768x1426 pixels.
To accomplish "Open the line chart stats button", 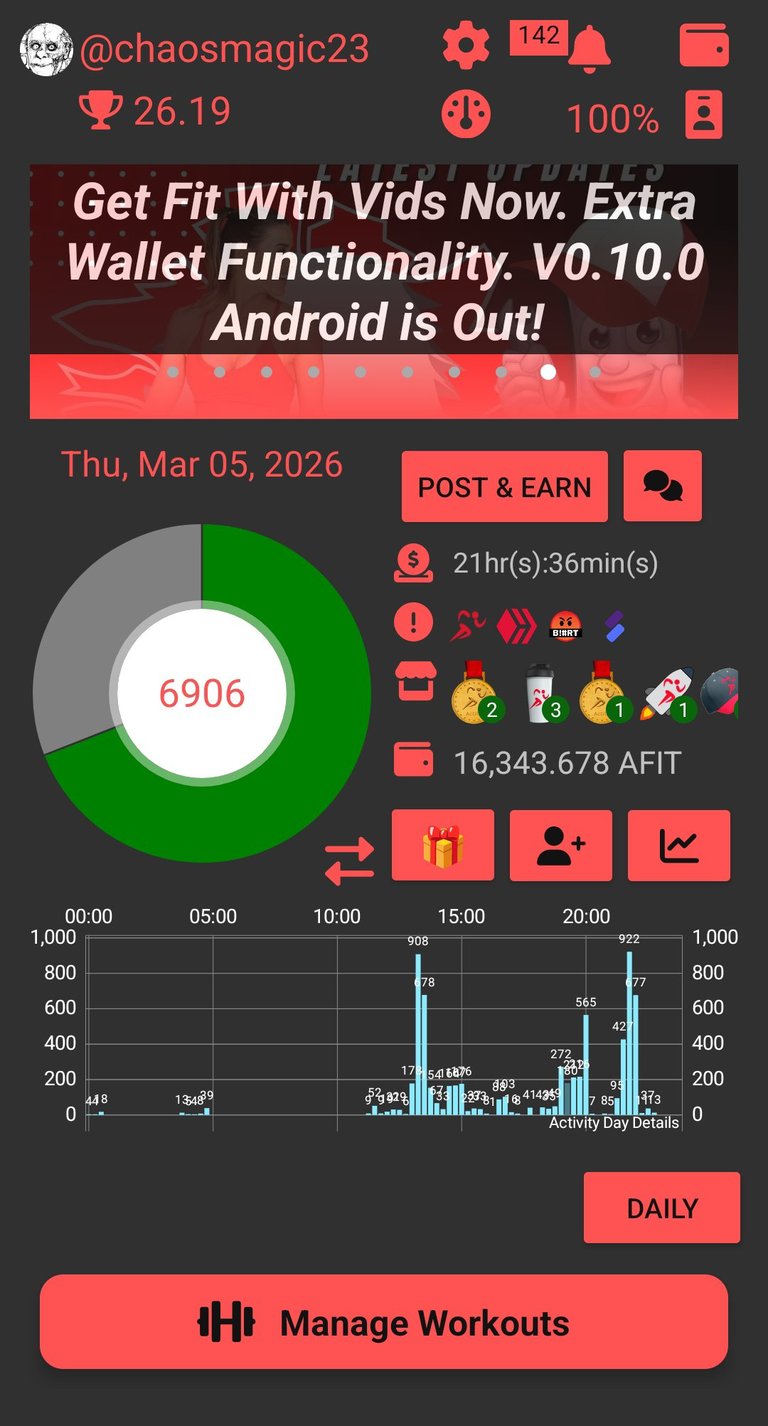I will [x=679, y=846].
